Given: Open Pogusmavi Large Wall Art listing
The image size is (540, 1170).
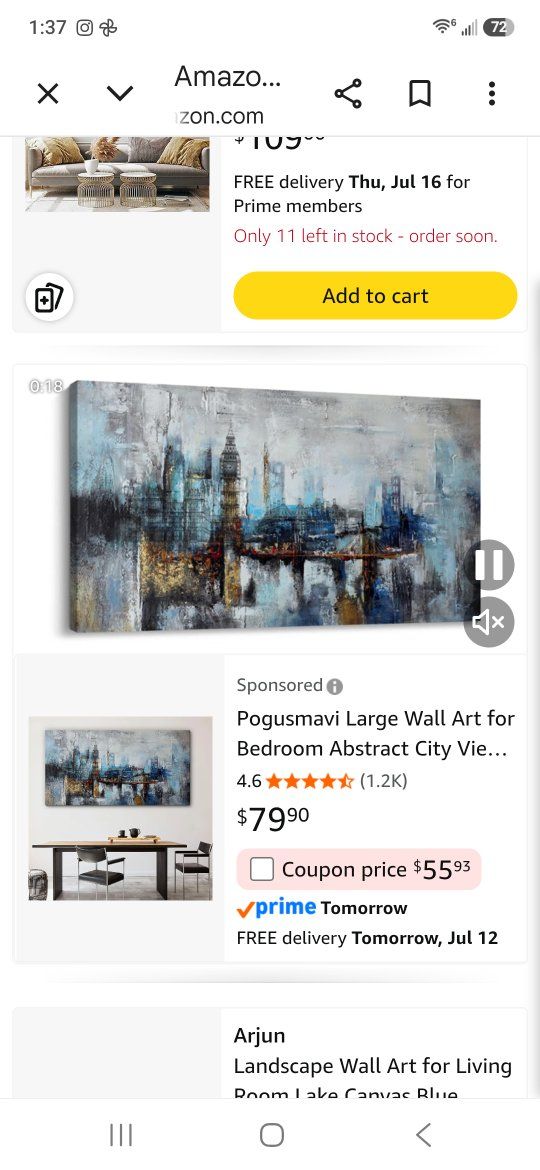Looking at the screenshot, I should tap(375, 733).
